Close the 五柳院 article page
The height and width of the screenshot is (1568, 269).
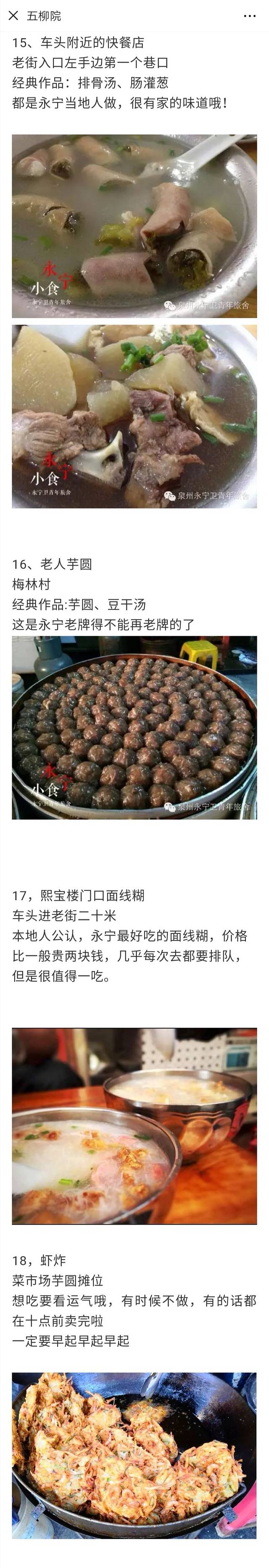coord(13,15)
